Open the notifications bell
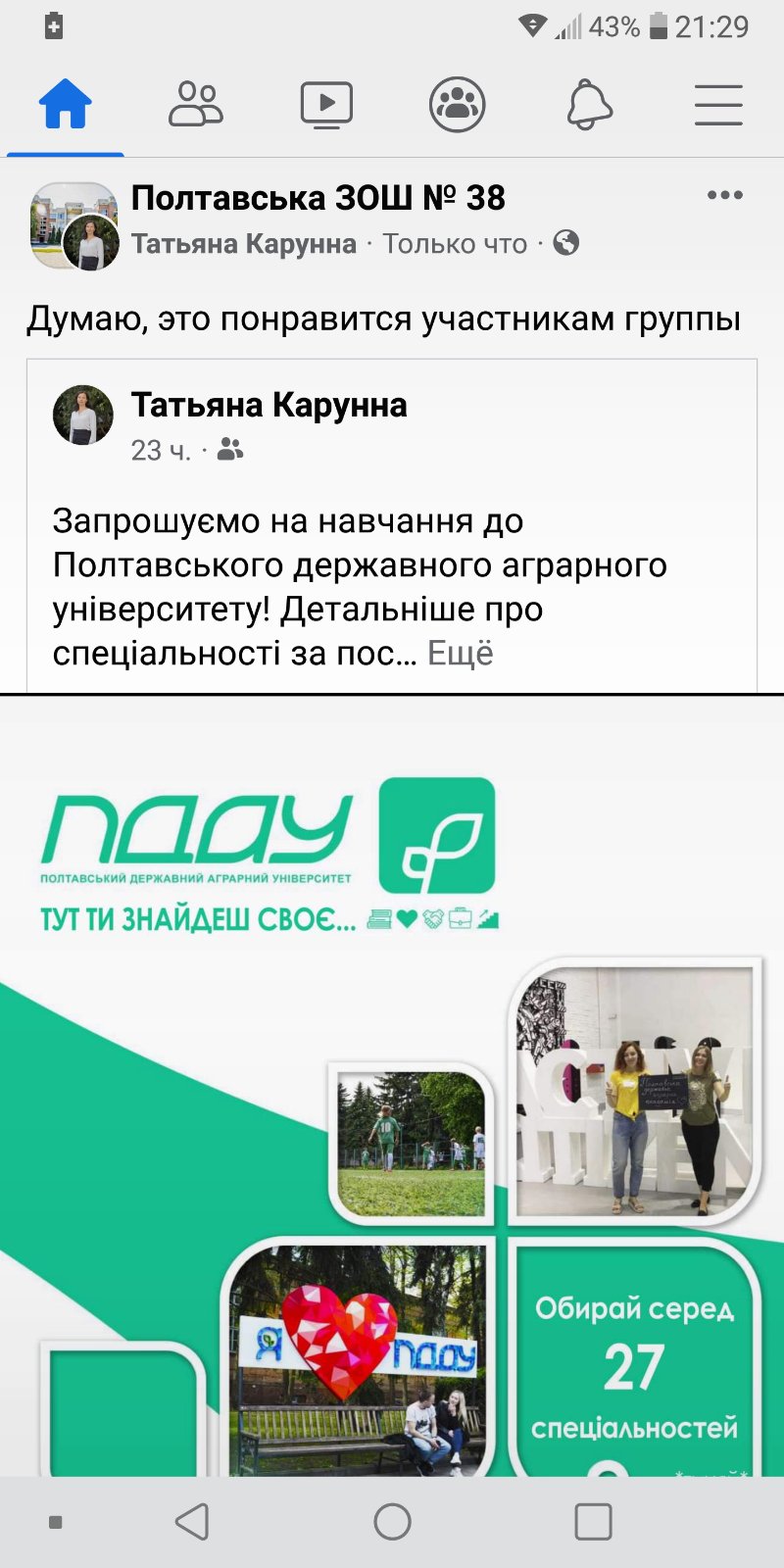784x1568 pixels. click(589, 104)
